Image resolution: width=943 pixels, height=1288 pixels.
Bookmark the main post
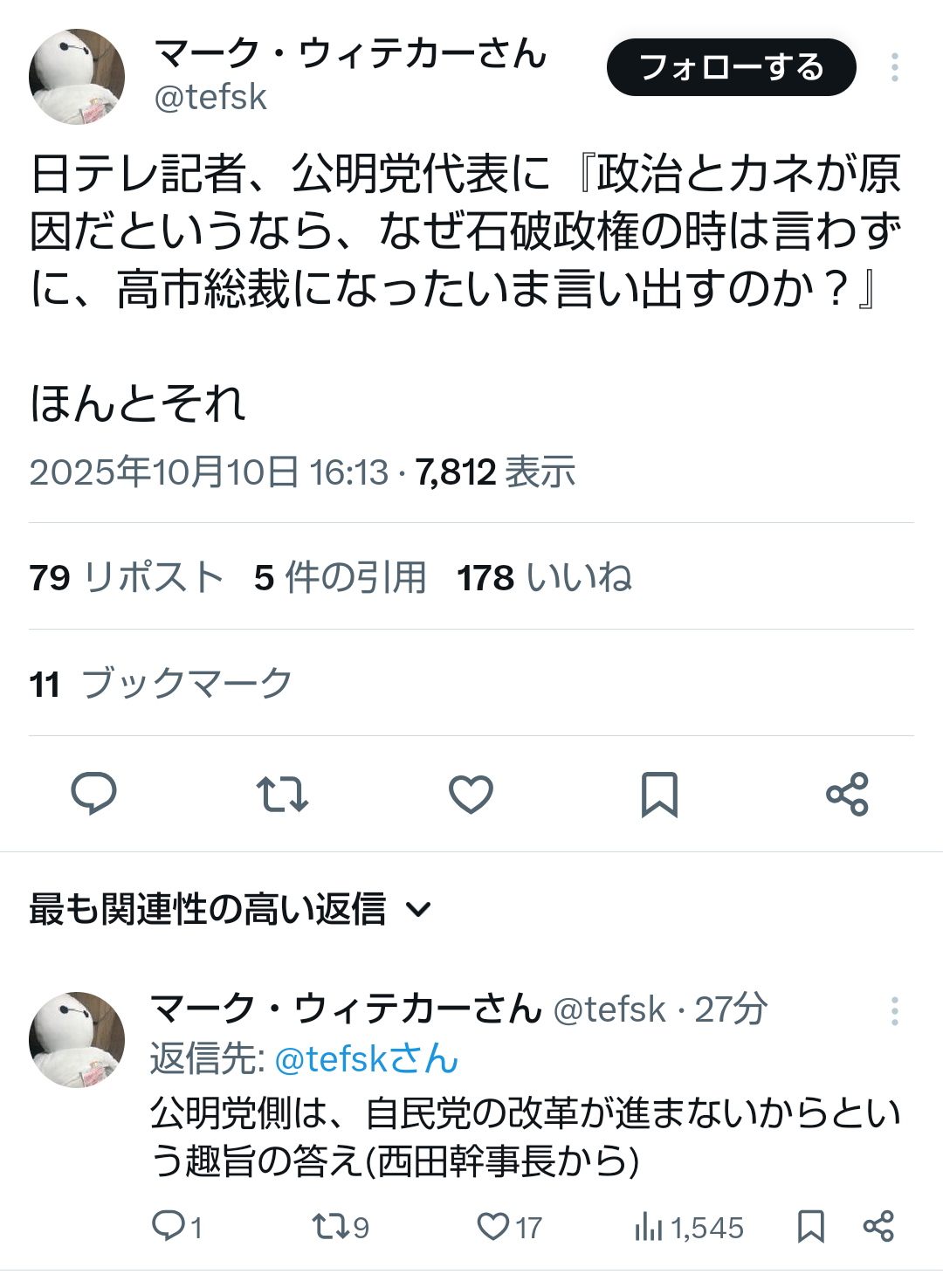pyautogui.click(x=659, y=794)
